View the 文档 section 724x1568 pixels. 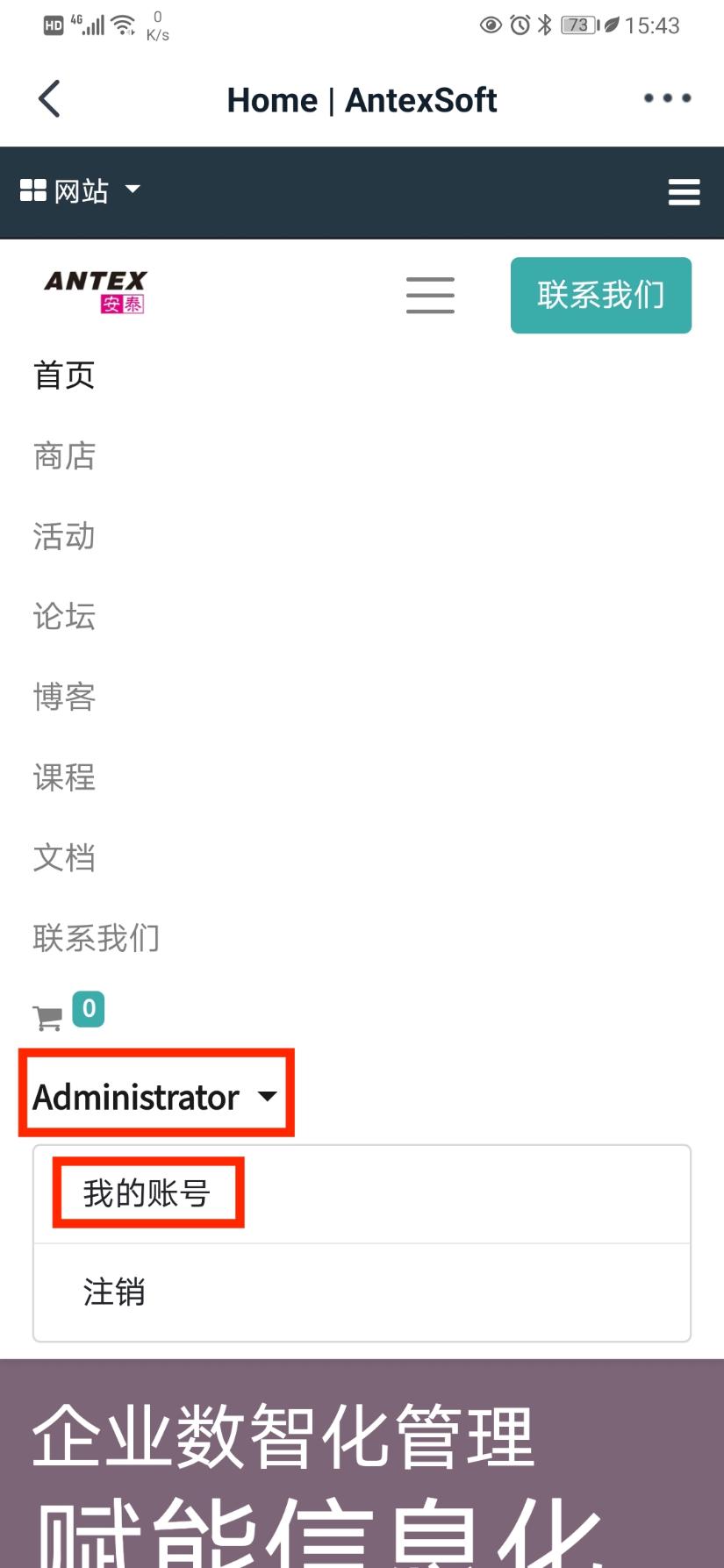pyautogui.click(x=64, y=858)
